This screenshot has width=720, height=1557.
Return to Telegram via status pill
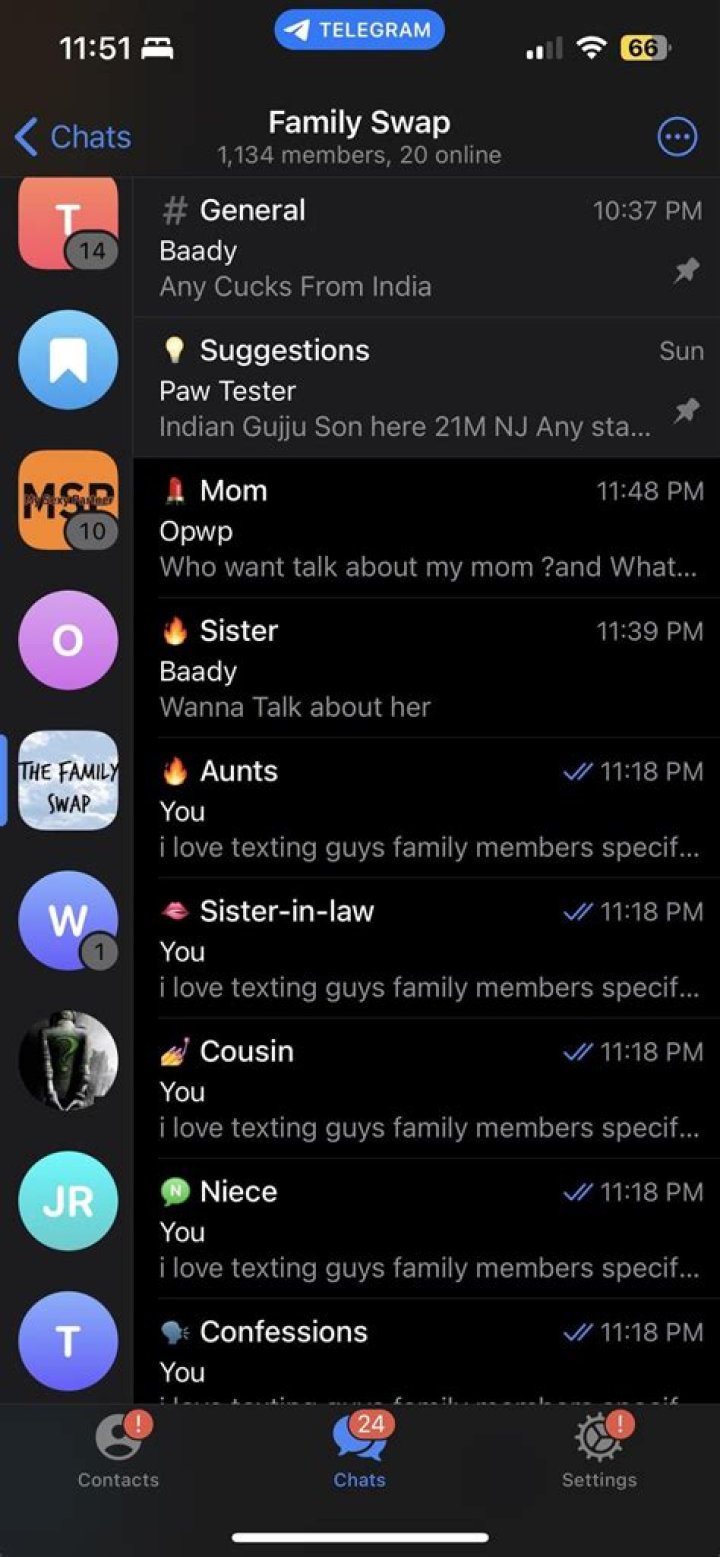pyautogui.click(x=359, y=30)
